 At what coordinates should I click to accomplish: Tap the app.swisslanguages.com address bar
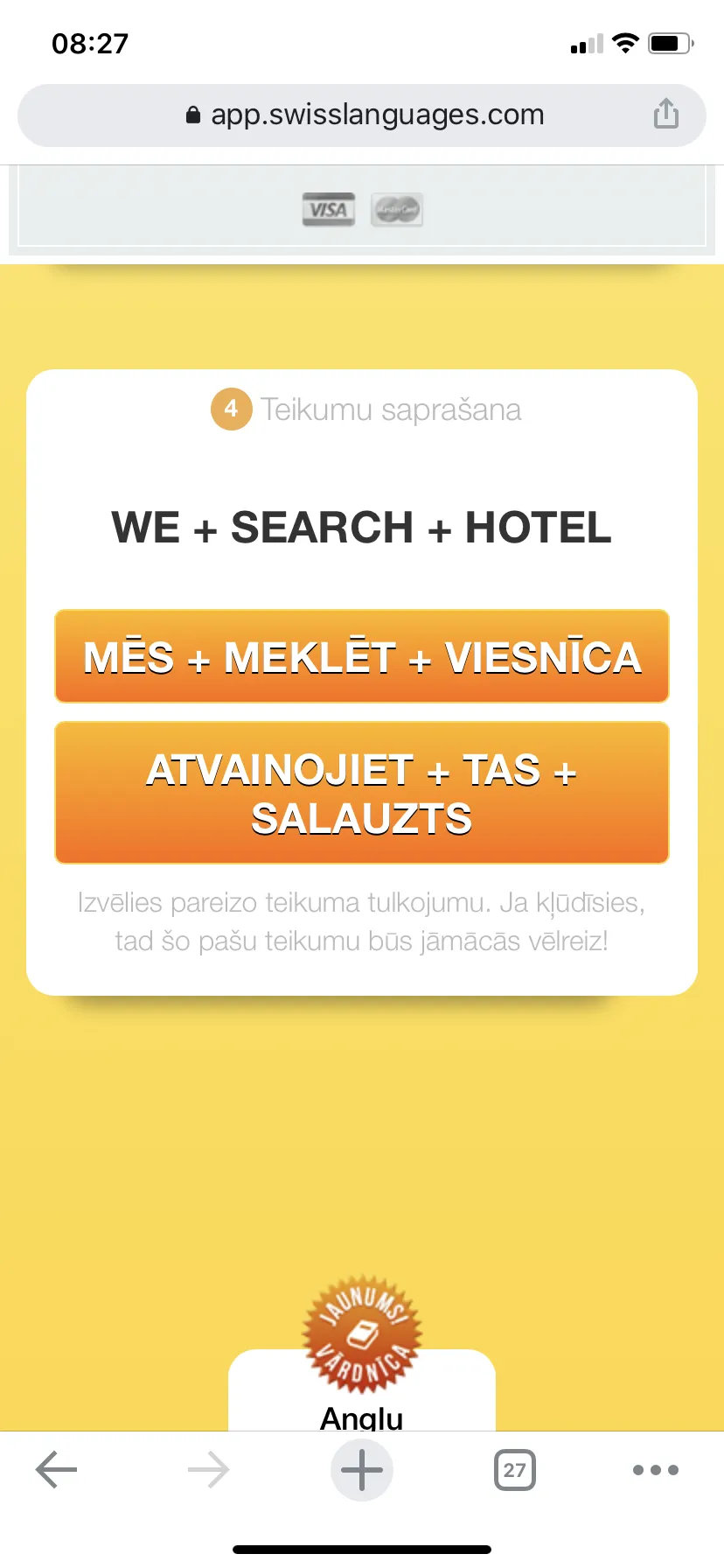(x=362, y=115)
